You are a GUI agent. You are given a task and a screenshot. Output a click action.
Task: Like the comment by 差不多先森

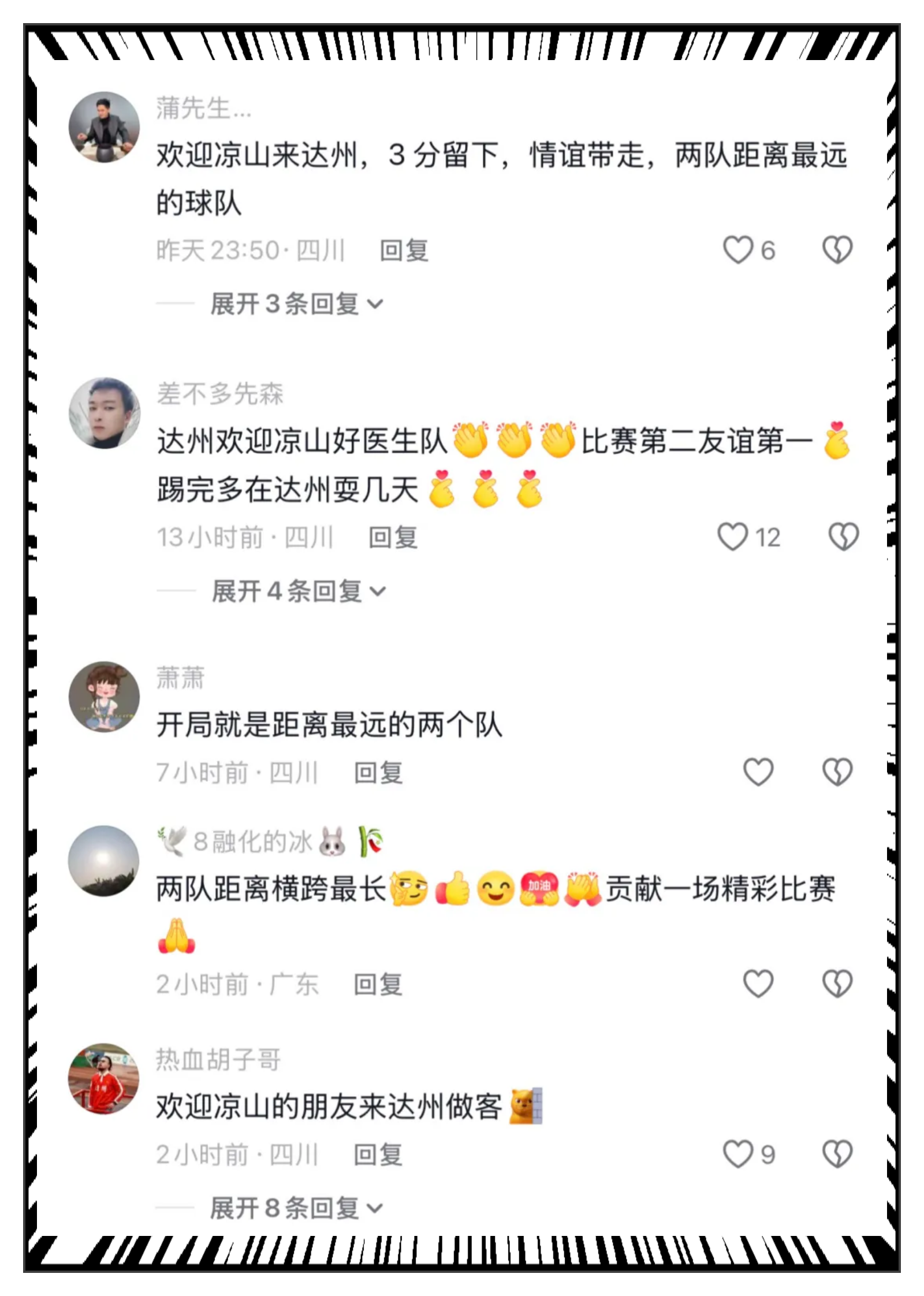732,537
